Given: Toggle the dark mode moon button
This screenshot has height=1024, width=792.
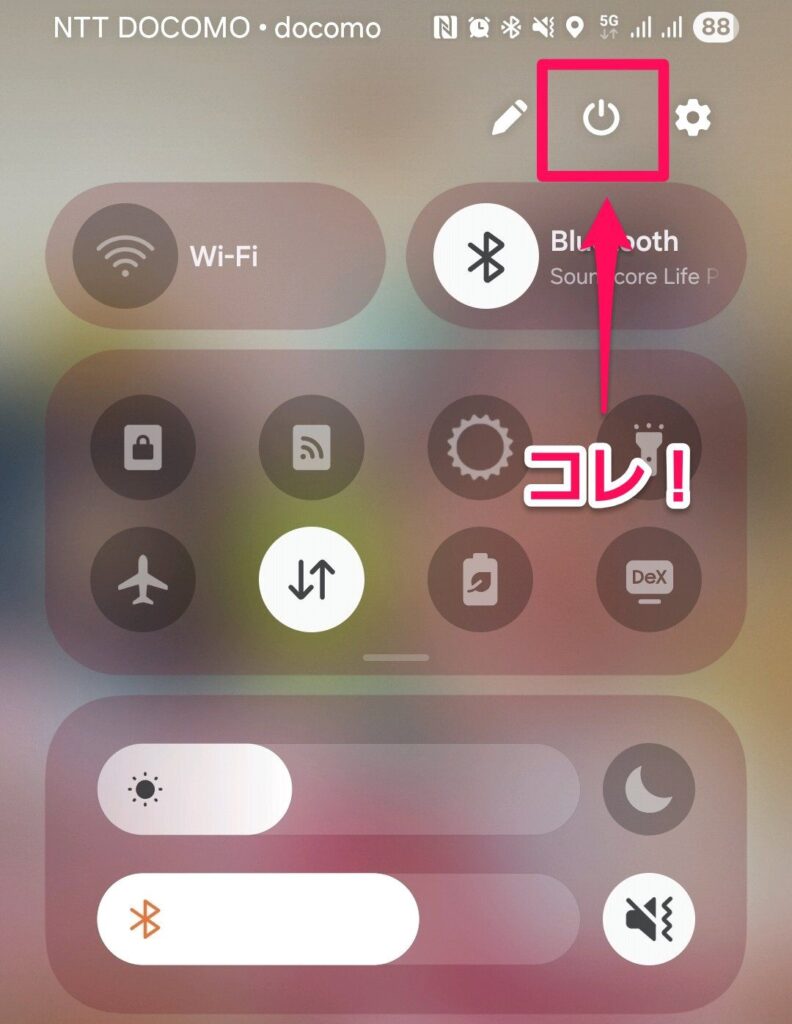Looking at the screenshot, I should [648, 790].
